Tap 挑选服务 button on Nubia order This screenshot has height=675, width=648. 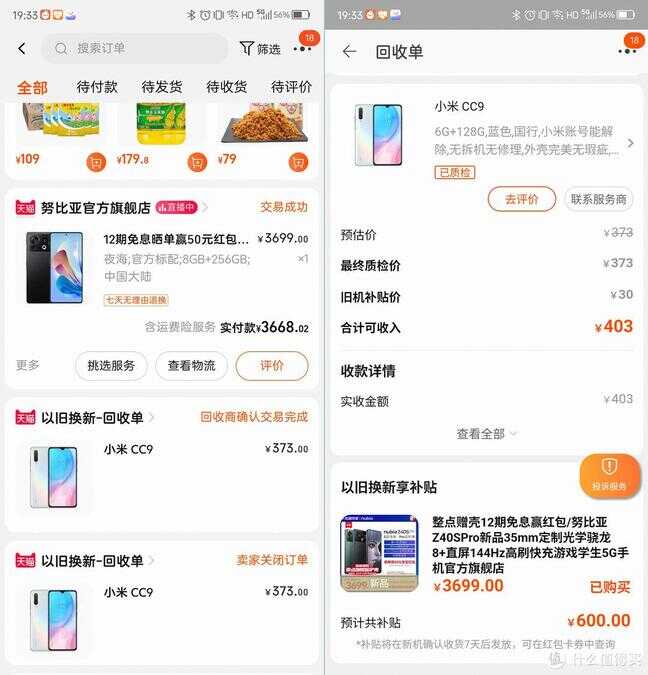point(111,366)
